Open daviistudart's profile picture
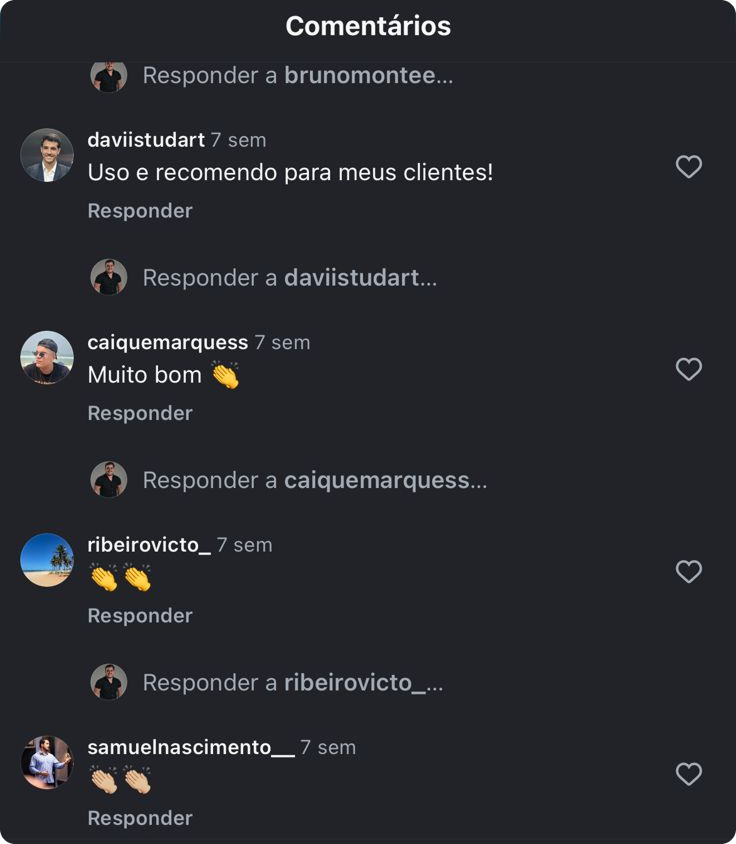The image size is (736, 844). (x=47, y=155)
